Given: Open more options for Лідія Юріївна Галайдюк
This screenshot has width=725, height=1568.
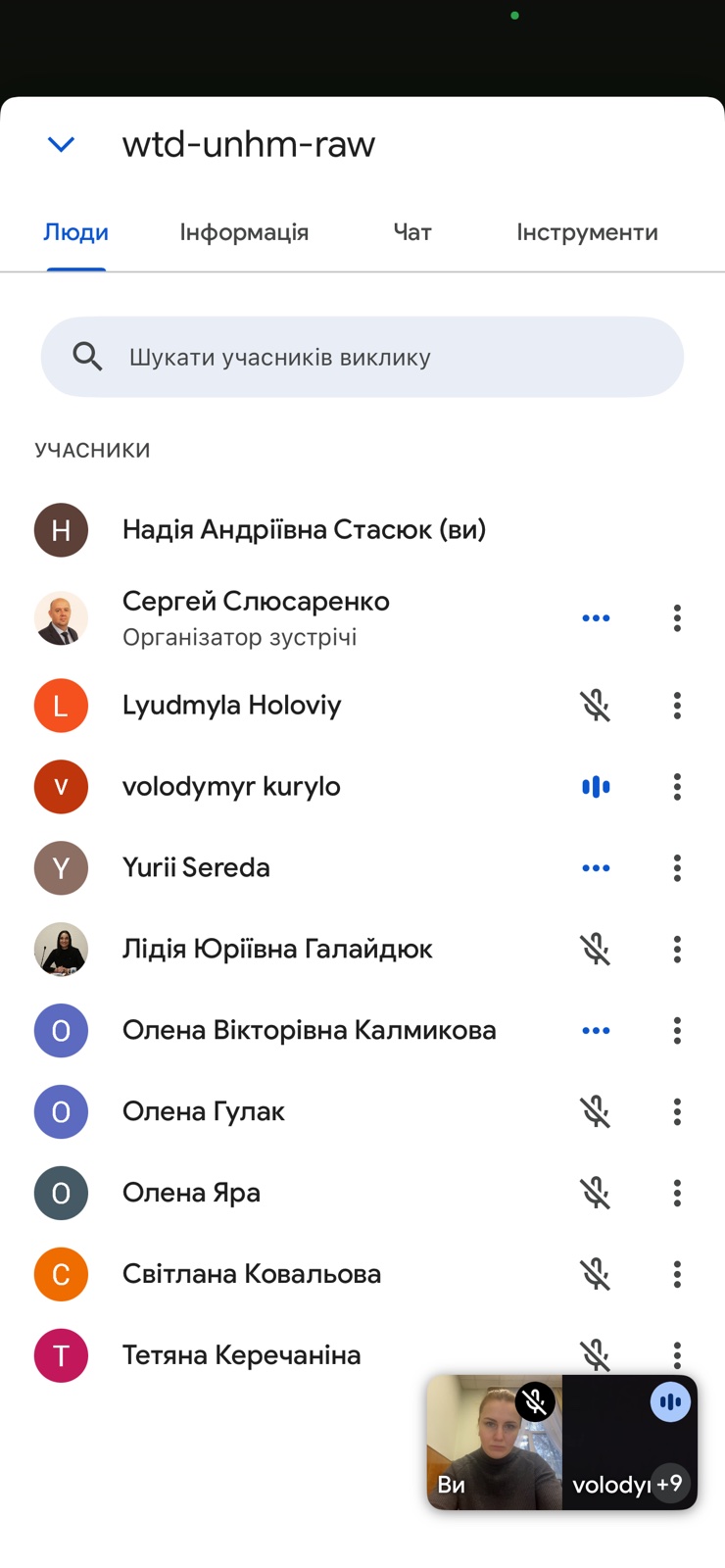Looking at the screenshot, I should click(x=677, y=950).
